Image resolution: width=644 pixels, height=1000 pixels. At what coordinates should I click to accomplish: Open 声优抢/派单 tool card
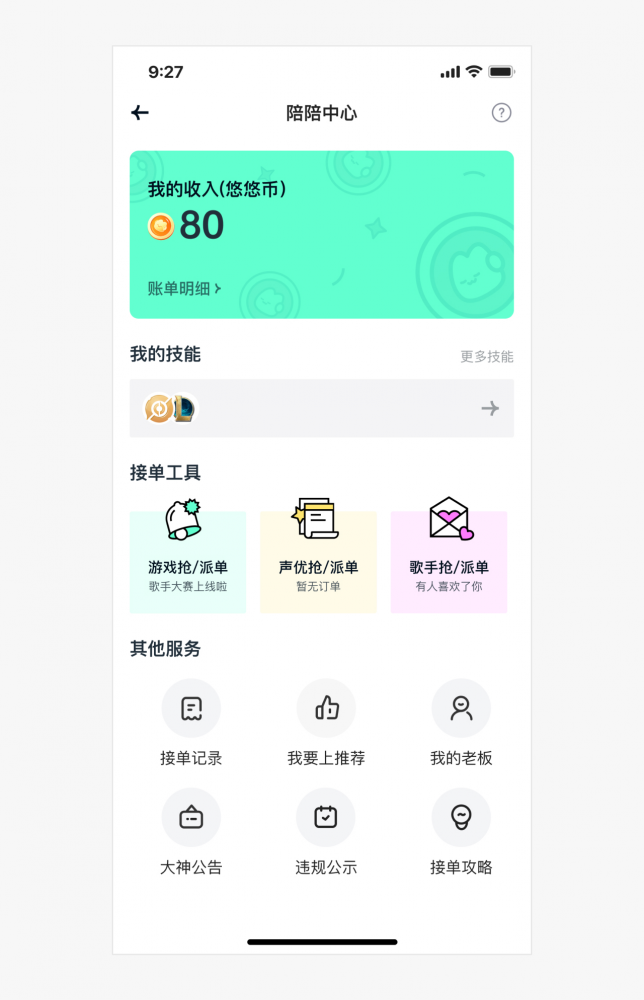(318, 560)
